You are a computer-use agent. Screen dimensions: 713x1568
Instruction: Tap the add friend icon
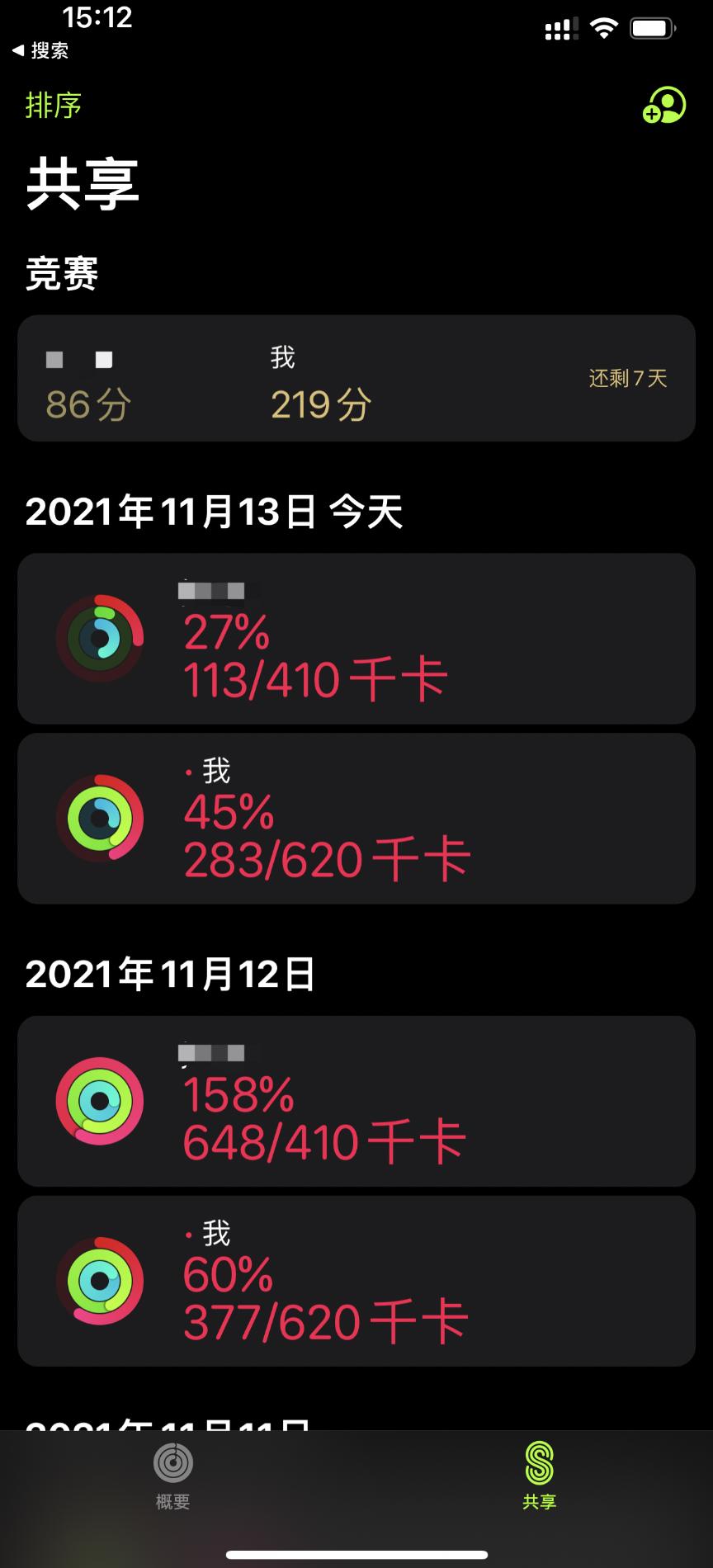[x=665, y=106]
